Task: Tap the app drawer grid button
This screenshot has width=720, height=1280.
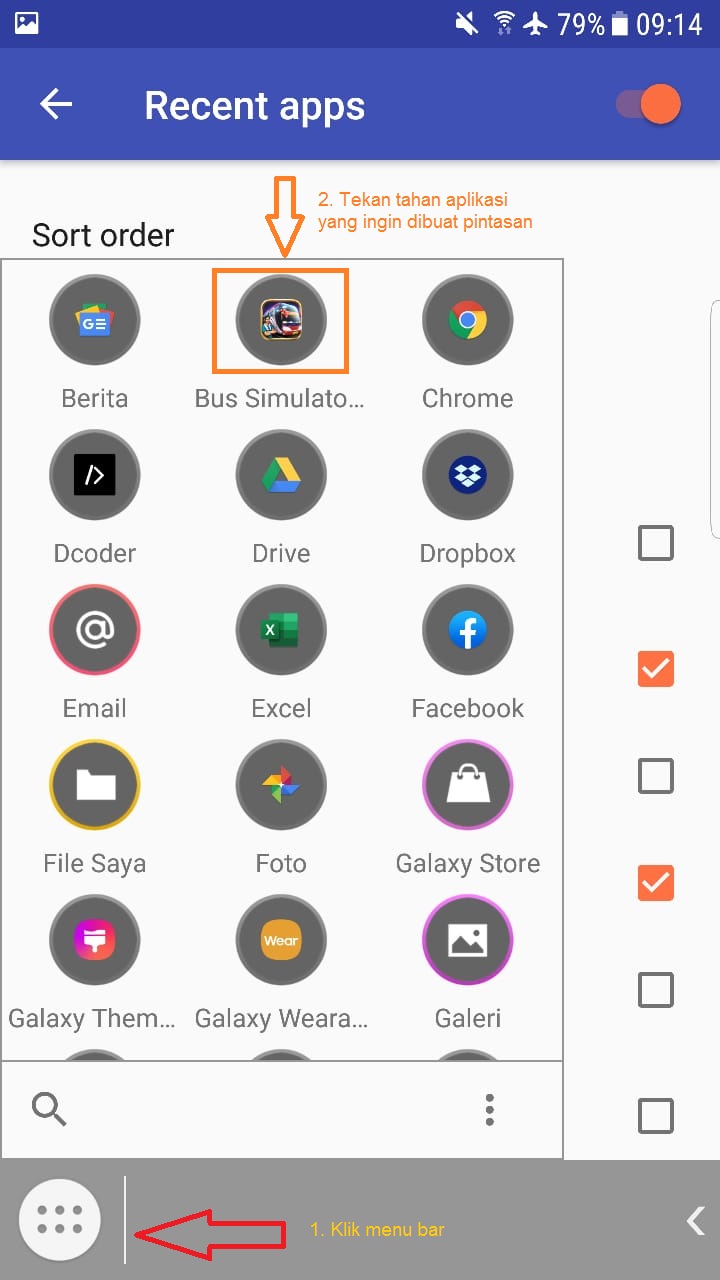Action: (59, 1220)
